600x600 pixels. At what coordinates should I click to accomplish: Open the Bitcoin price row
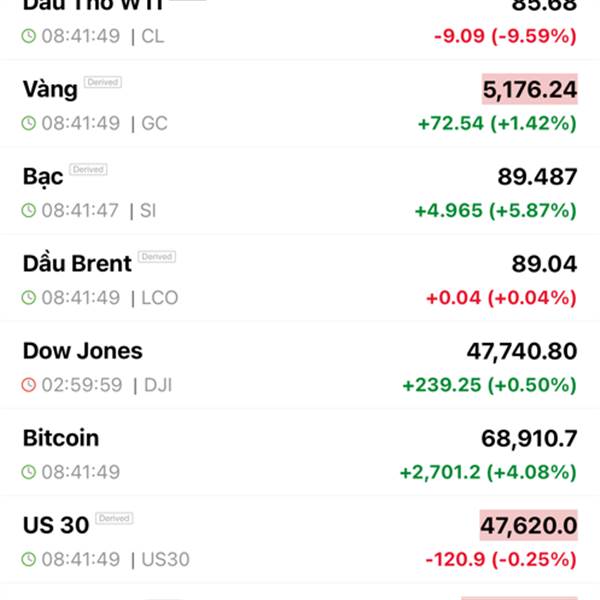300,453
